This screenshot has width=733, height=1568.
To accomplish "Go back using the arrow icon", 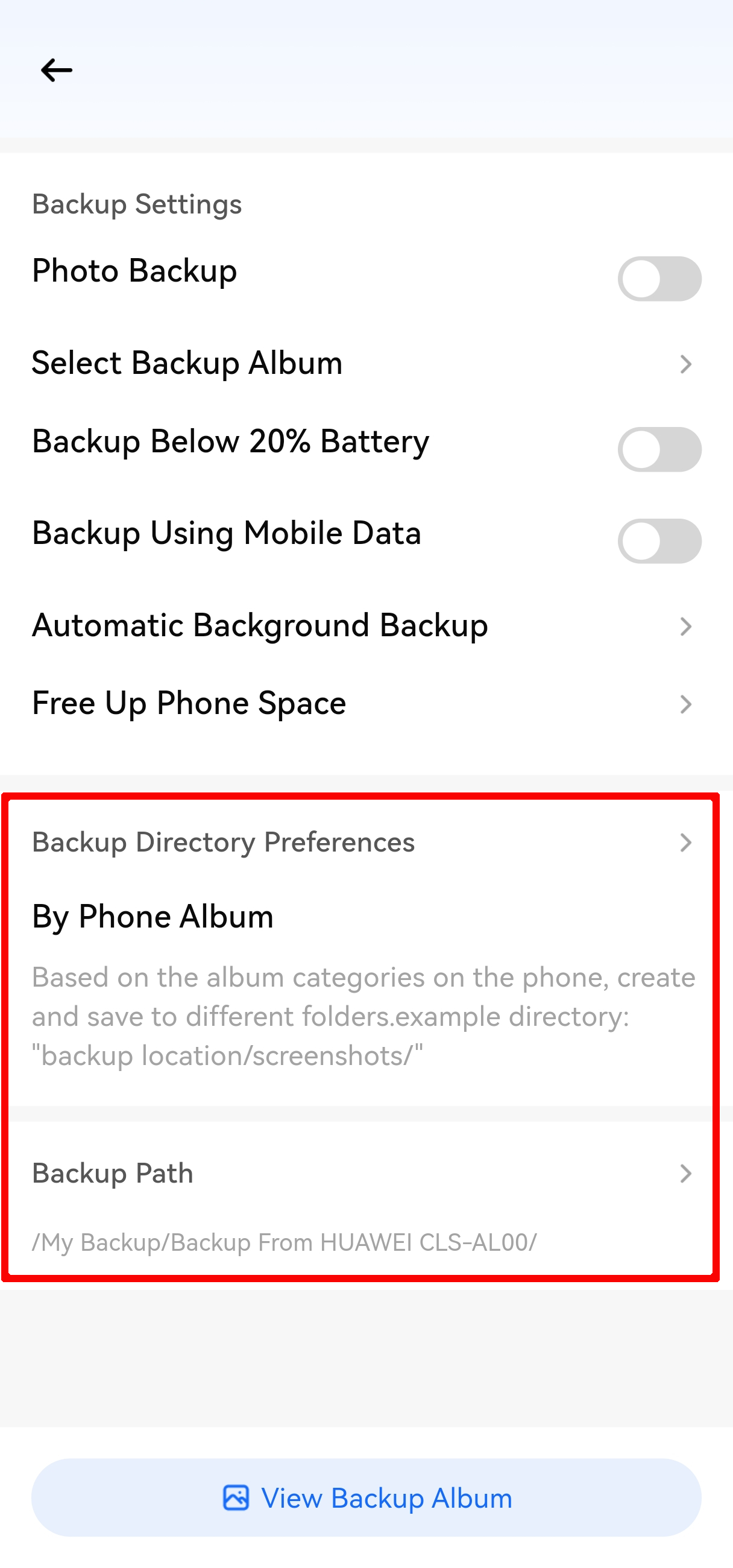I will pyautogui.click(x=56, y=71).
